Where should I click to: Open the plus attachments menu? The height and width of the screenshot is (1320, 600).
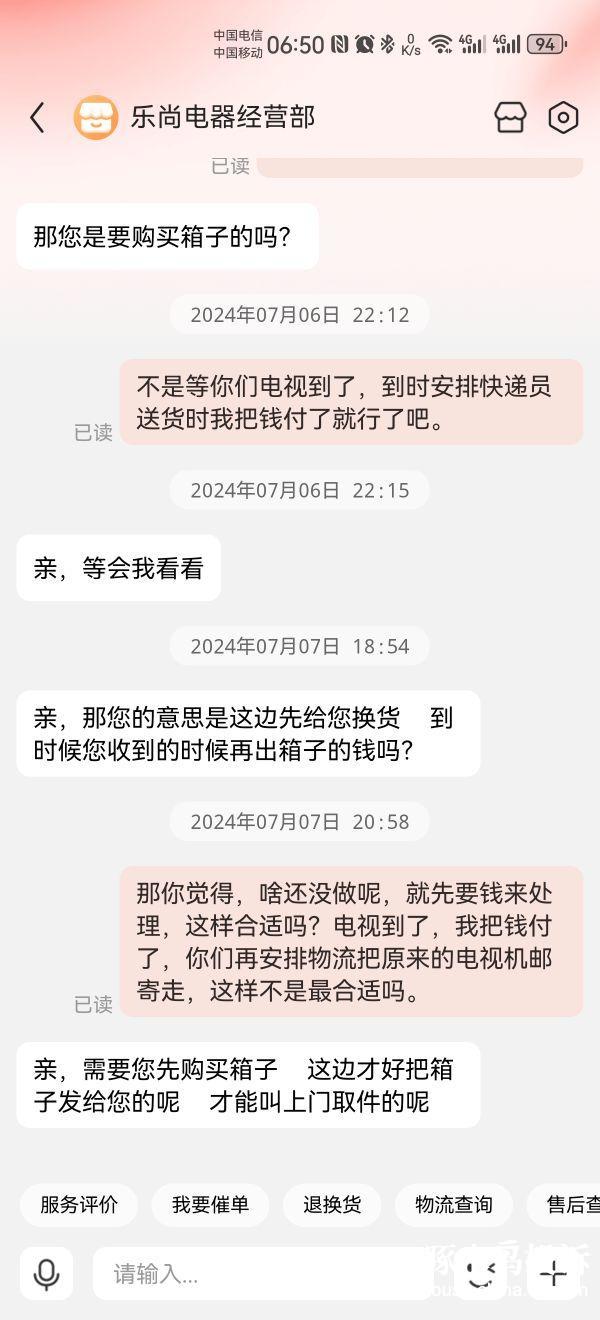click(x=553, y=1273)
